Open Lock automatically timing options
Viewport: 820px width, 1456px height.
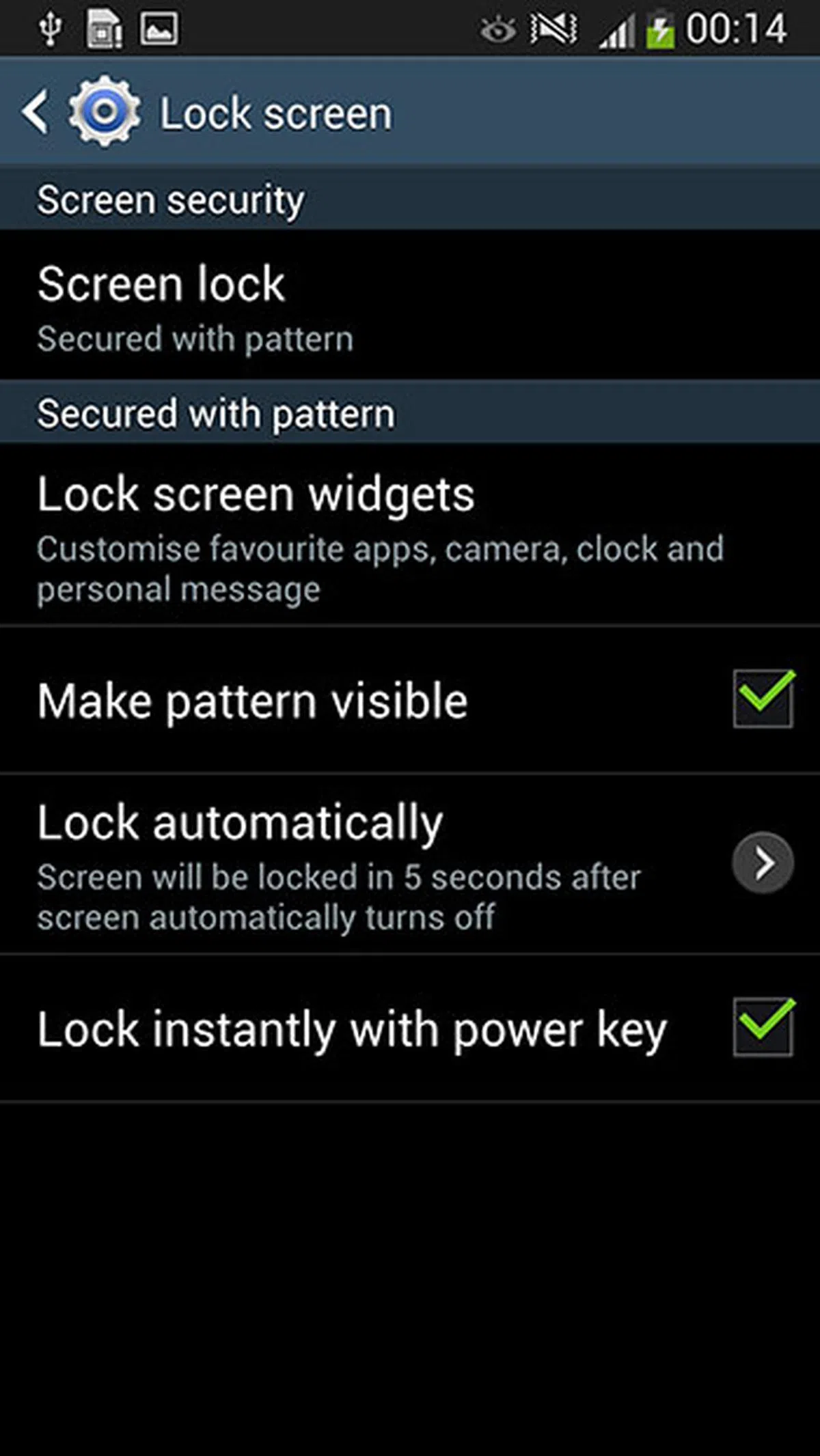762,863
